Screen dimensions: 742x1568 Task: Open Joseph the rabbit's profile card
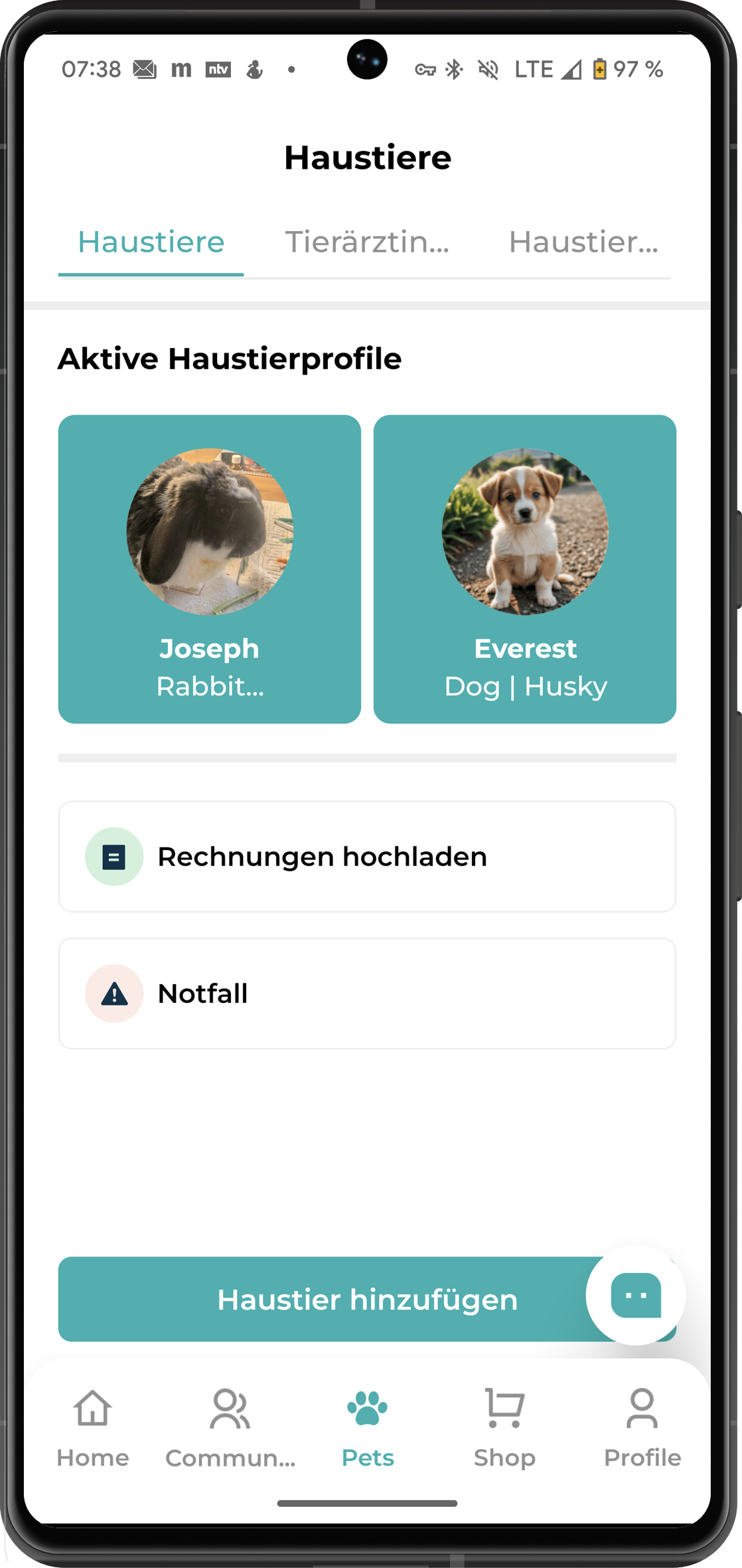pyautogui.click(x=210, y=568)
